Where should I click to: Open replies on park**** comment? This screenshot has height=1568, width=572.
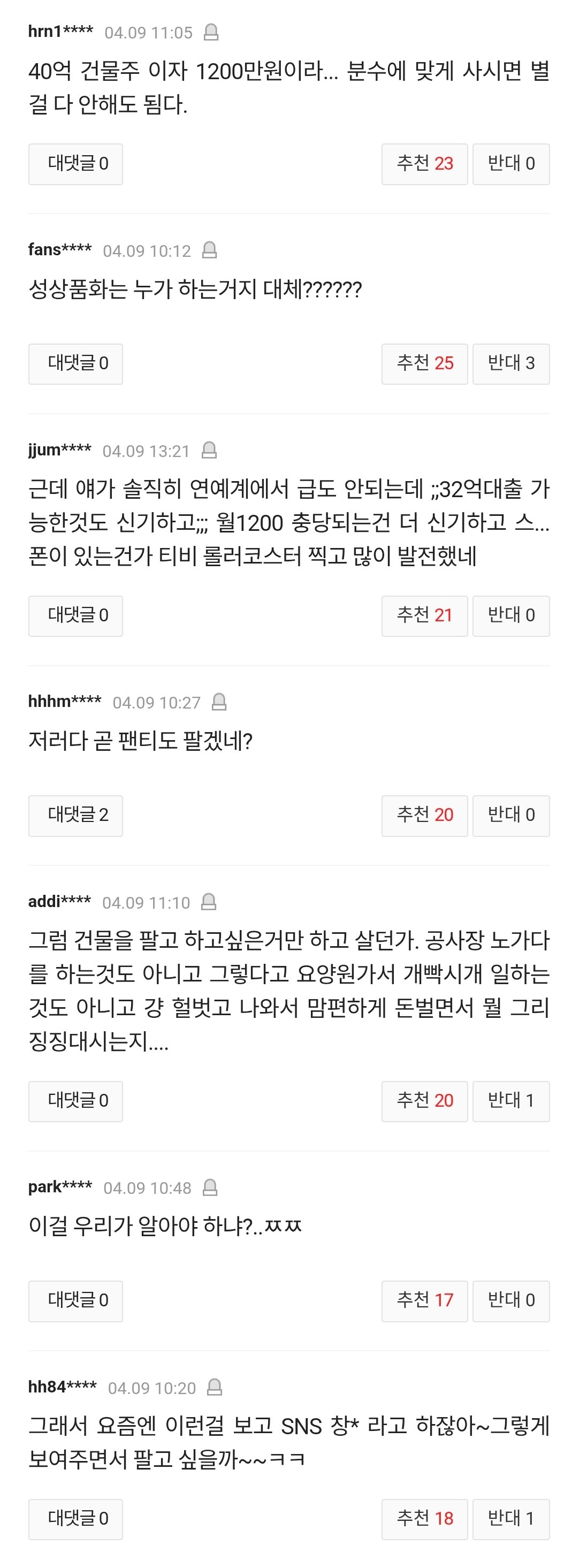(x=75, y=1301)
